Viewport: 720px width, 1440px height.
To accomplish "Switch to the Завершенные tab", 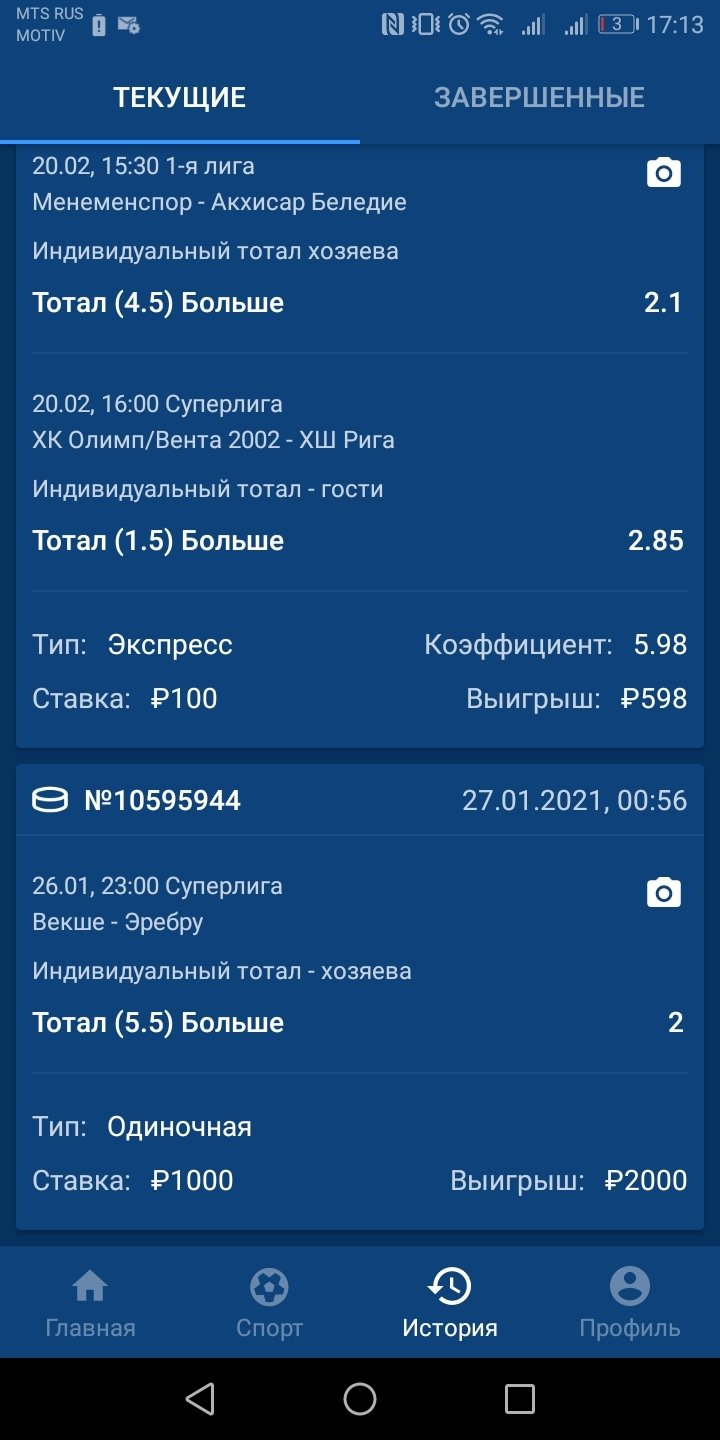I will point(539,98).
